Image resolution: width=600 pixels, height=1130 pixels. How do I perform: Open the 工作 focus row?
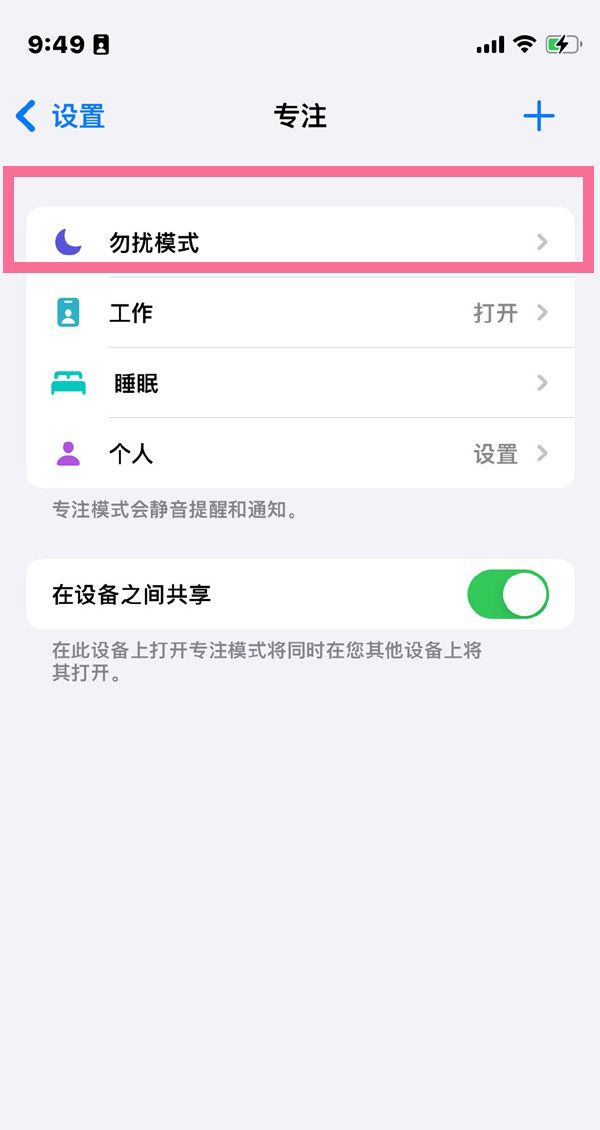point(300,313)
